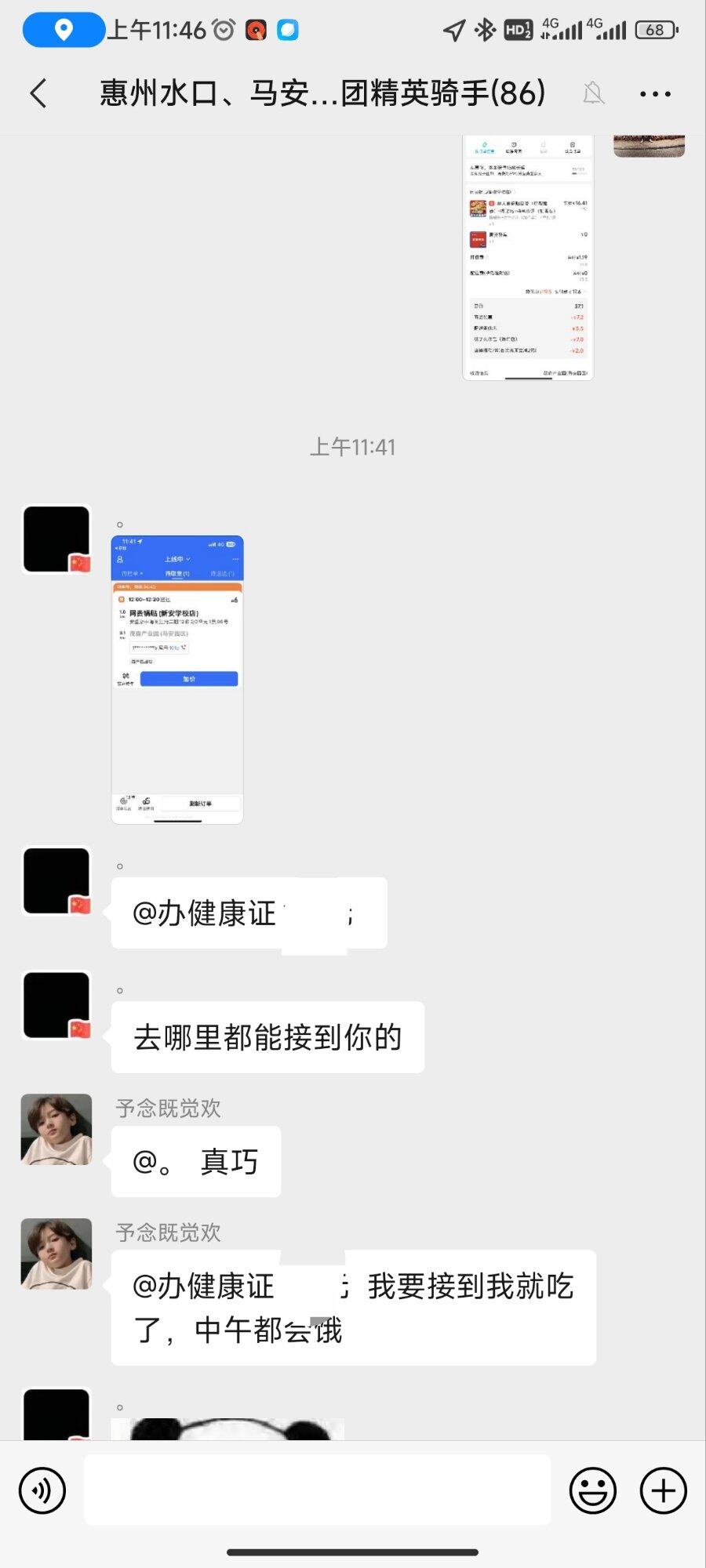Image resolution: width=706 pixels, height=1568 pixels.
Task: Open the order screenshot sent at 11:41
Action: (177, 680)
